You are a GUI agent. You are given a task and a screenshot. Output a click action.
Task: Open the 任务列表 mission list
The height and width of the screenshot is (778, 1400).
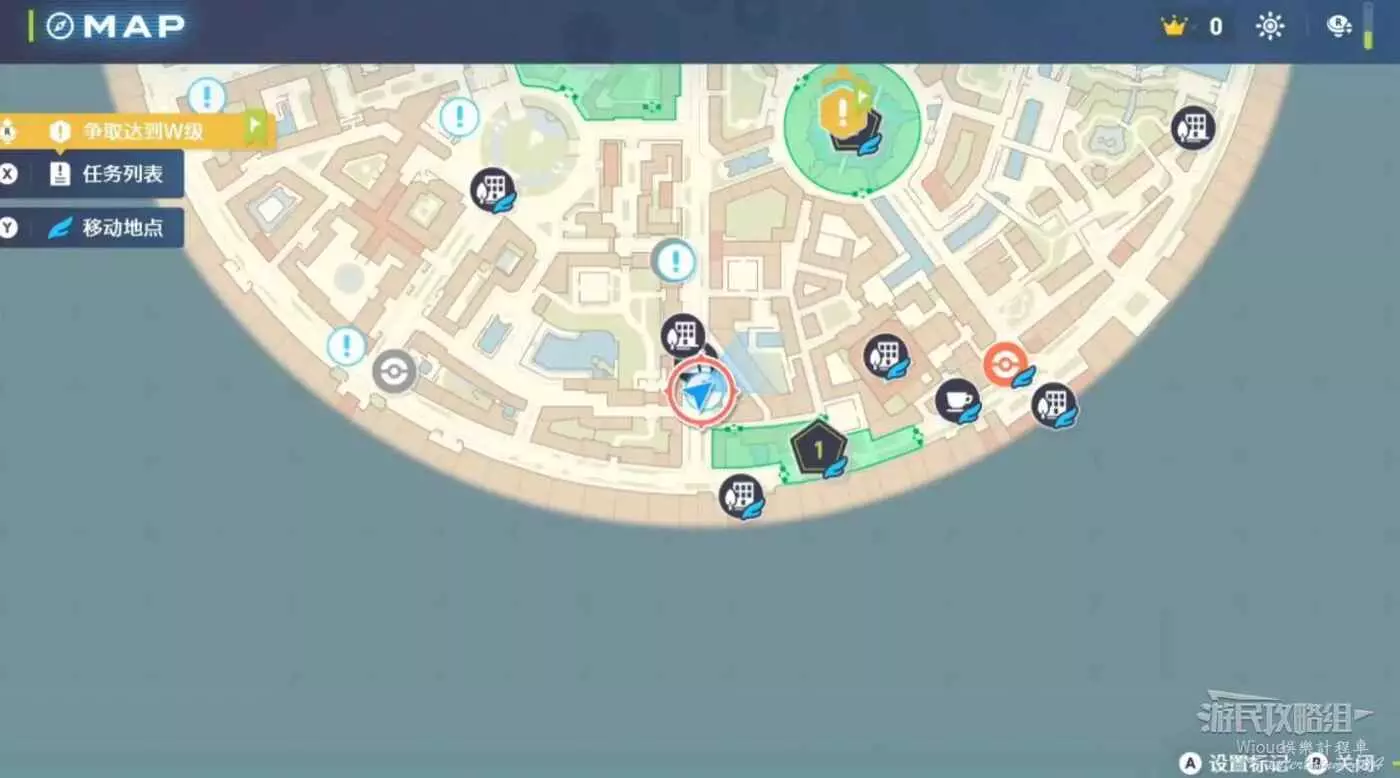click(x=108, y=174)
